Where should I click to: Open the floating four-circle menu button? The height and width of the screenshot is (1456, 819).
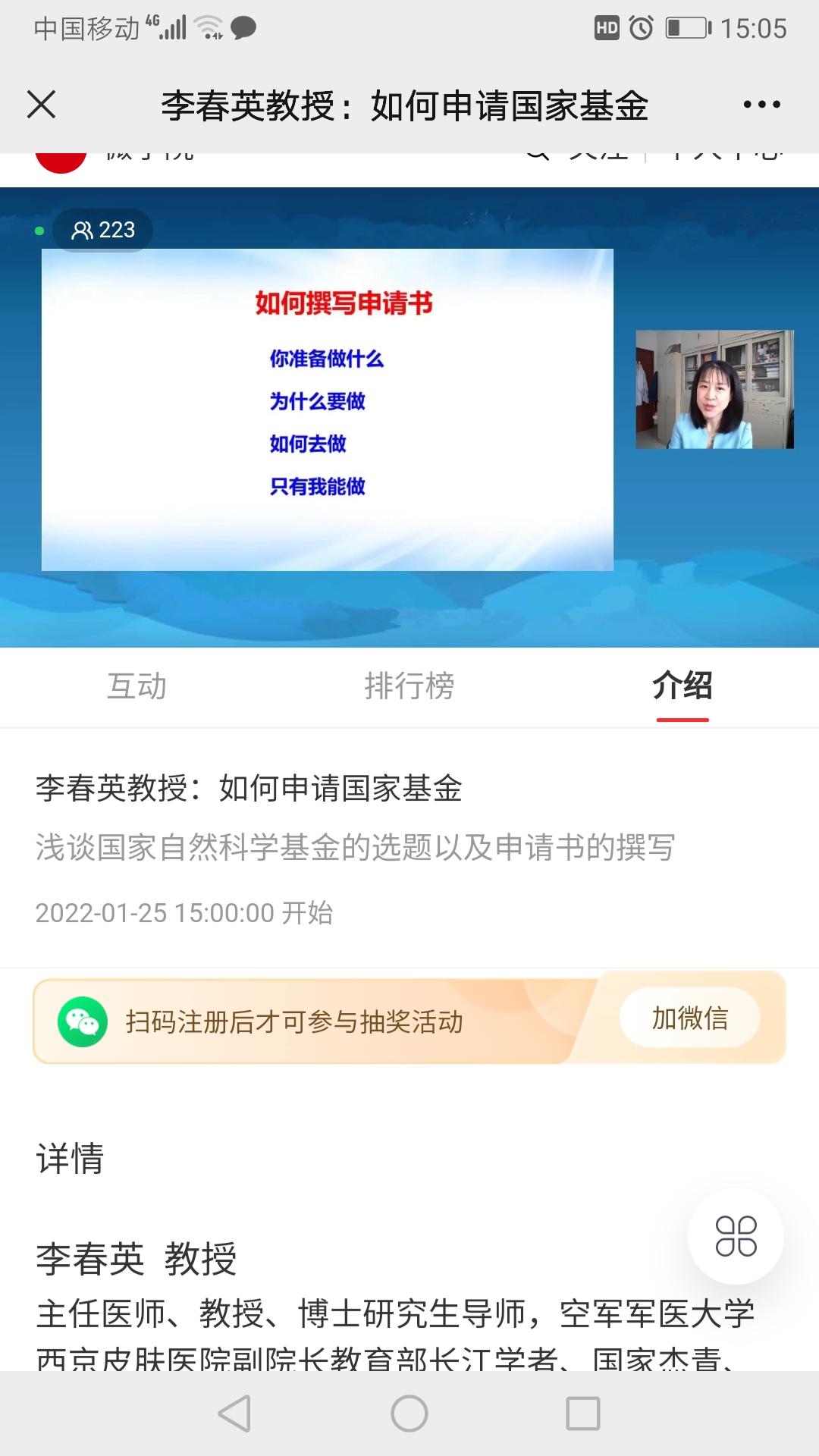[736, 1236]
